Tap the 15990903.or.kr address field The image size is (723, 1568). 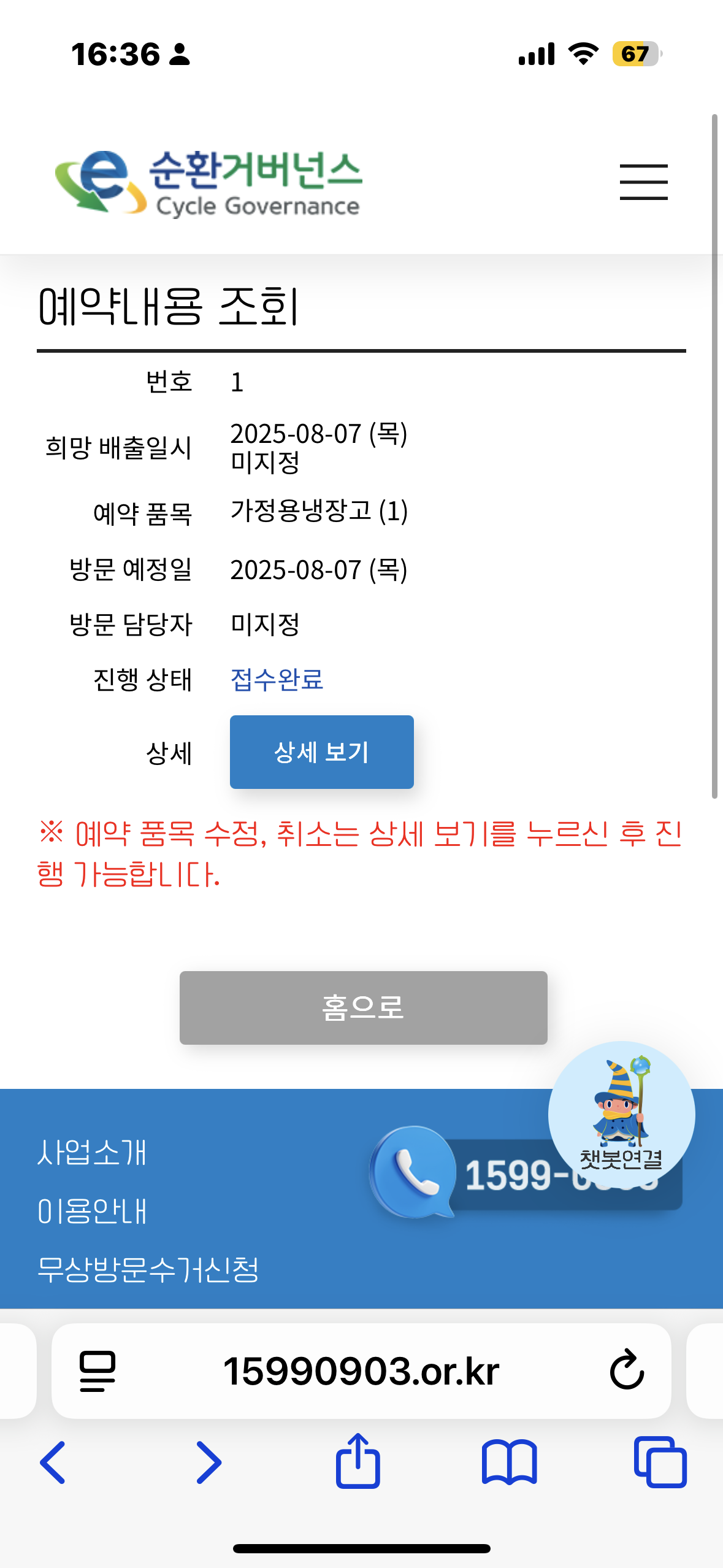click(361, 1371)
